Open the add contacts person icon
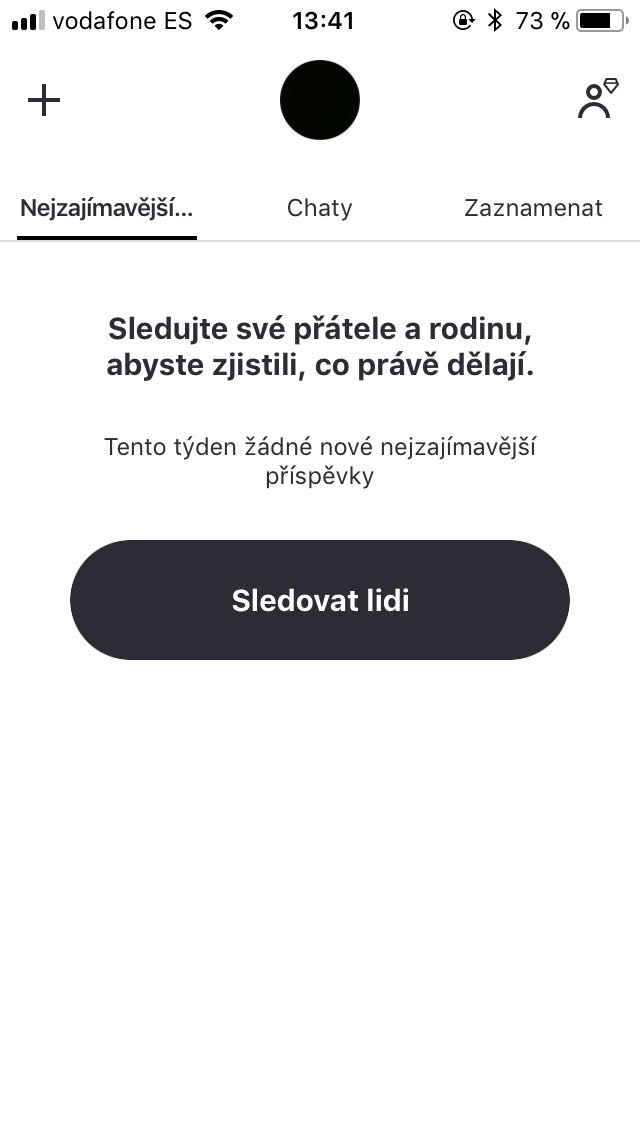640x1136 pixels. pyautogui.click(x=597, y=99)
